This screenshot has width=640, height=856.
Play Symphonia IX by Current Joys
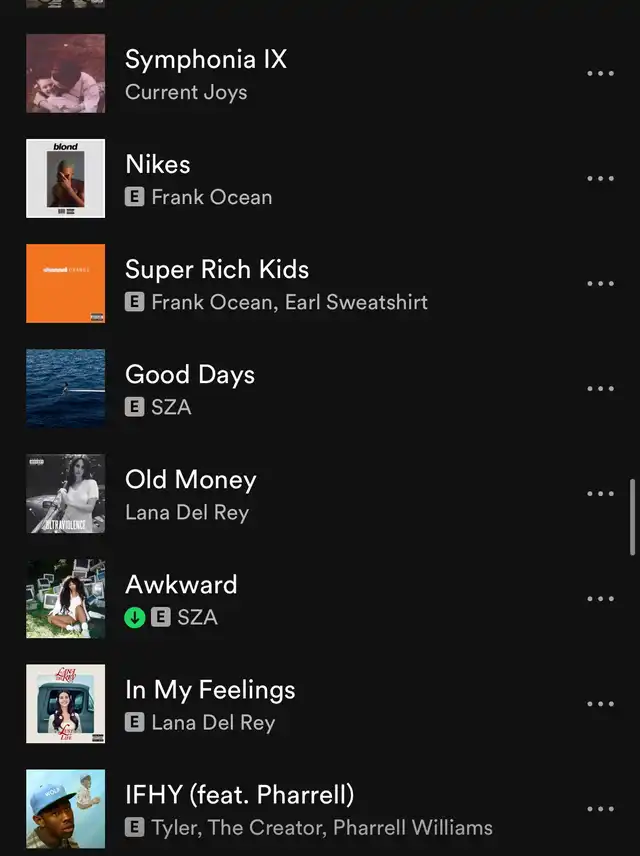[205, 60]
